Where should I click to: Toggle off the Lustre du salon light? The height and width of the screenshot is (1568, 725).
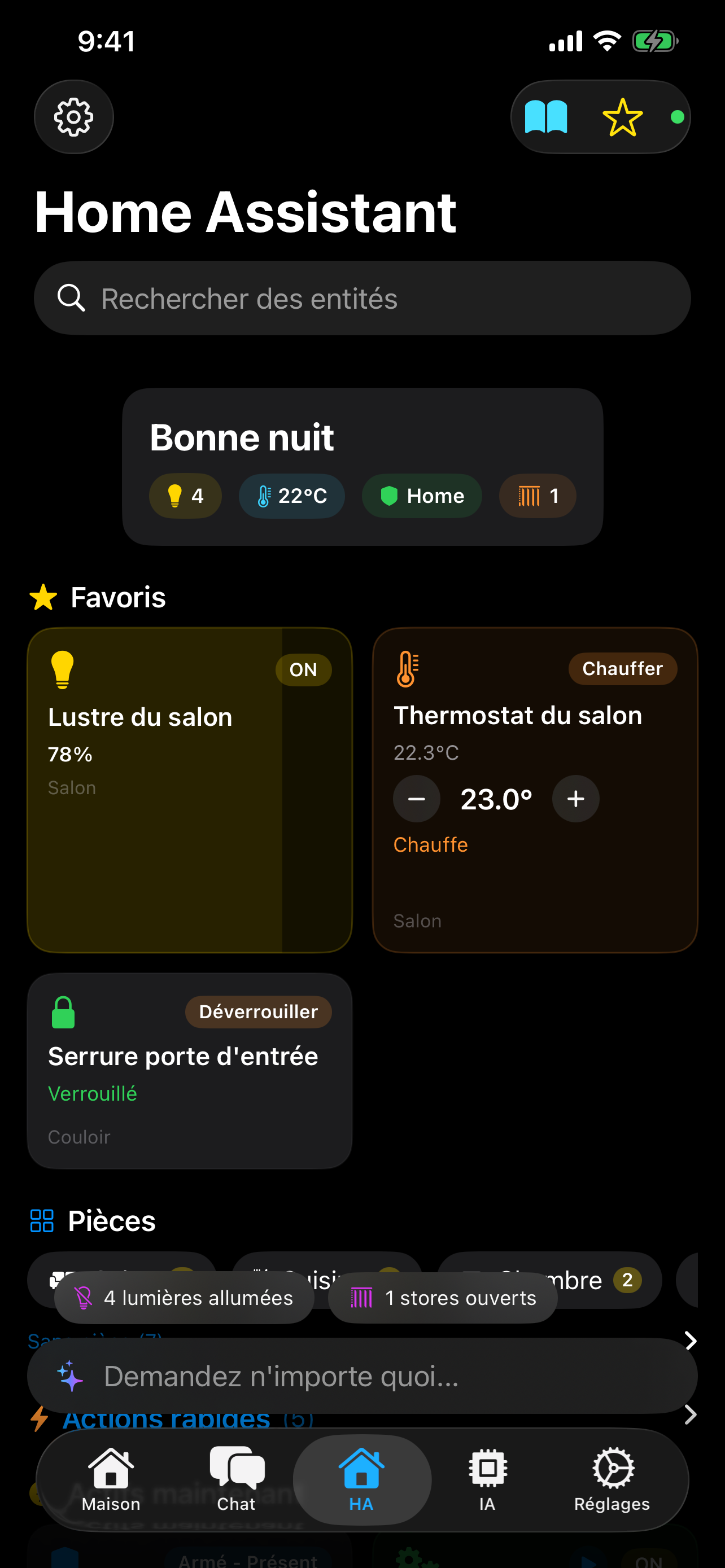pos(303,669)
